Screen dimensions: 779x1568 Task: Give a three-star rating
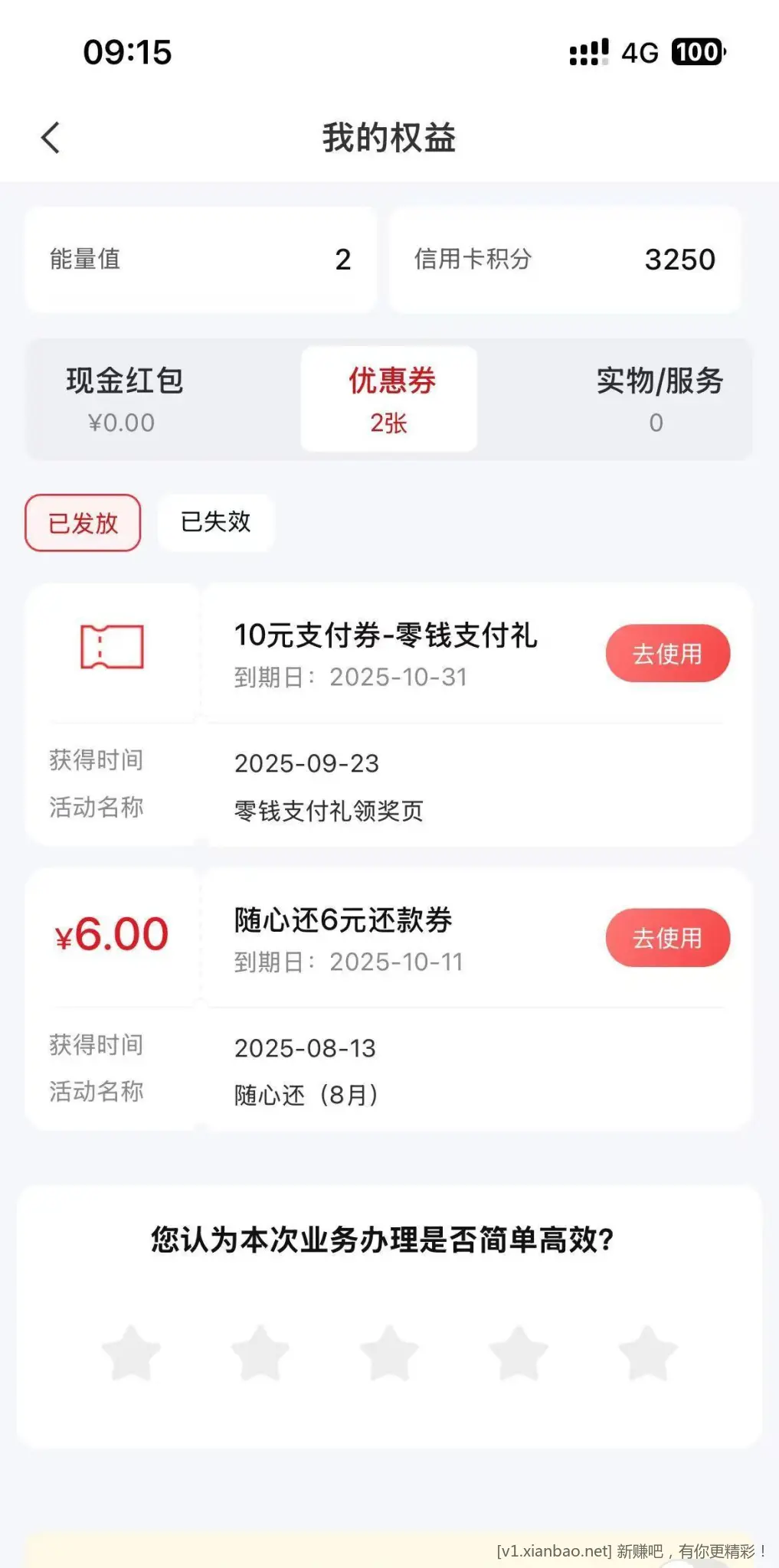pos(389,1353)
